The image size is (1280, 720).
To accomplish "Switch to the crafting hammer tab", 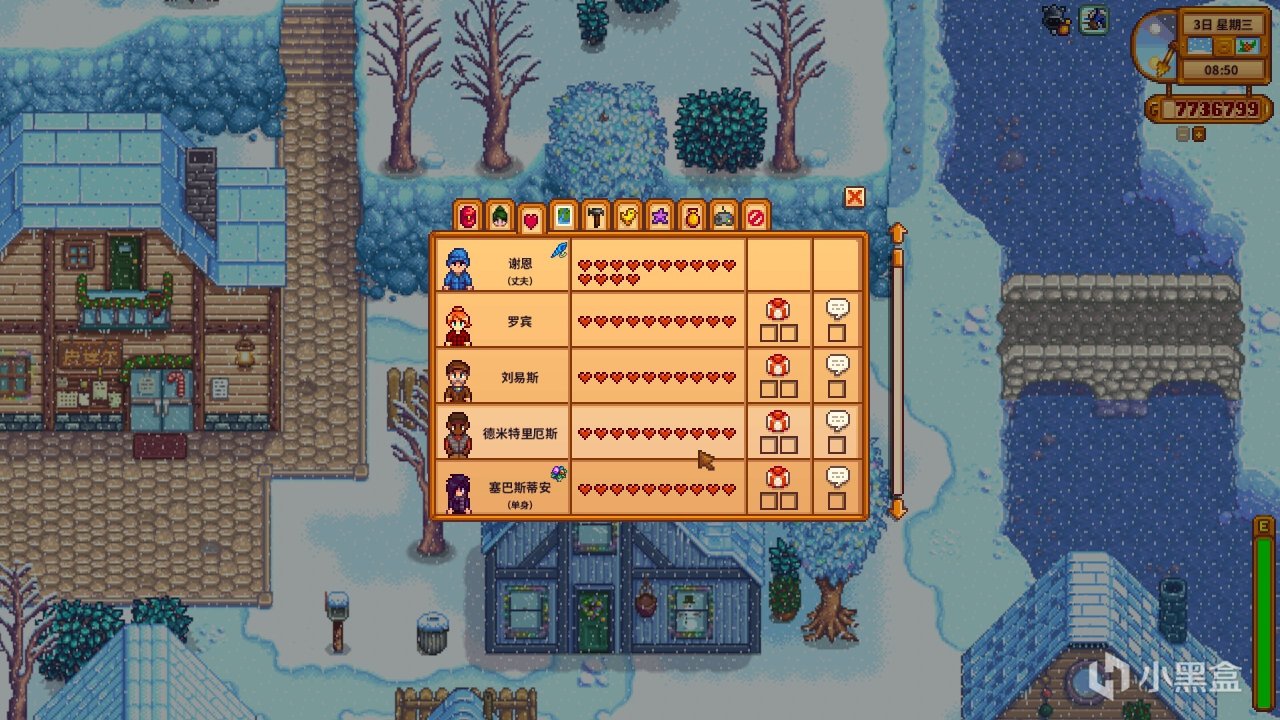I will (x=596, y=216).
